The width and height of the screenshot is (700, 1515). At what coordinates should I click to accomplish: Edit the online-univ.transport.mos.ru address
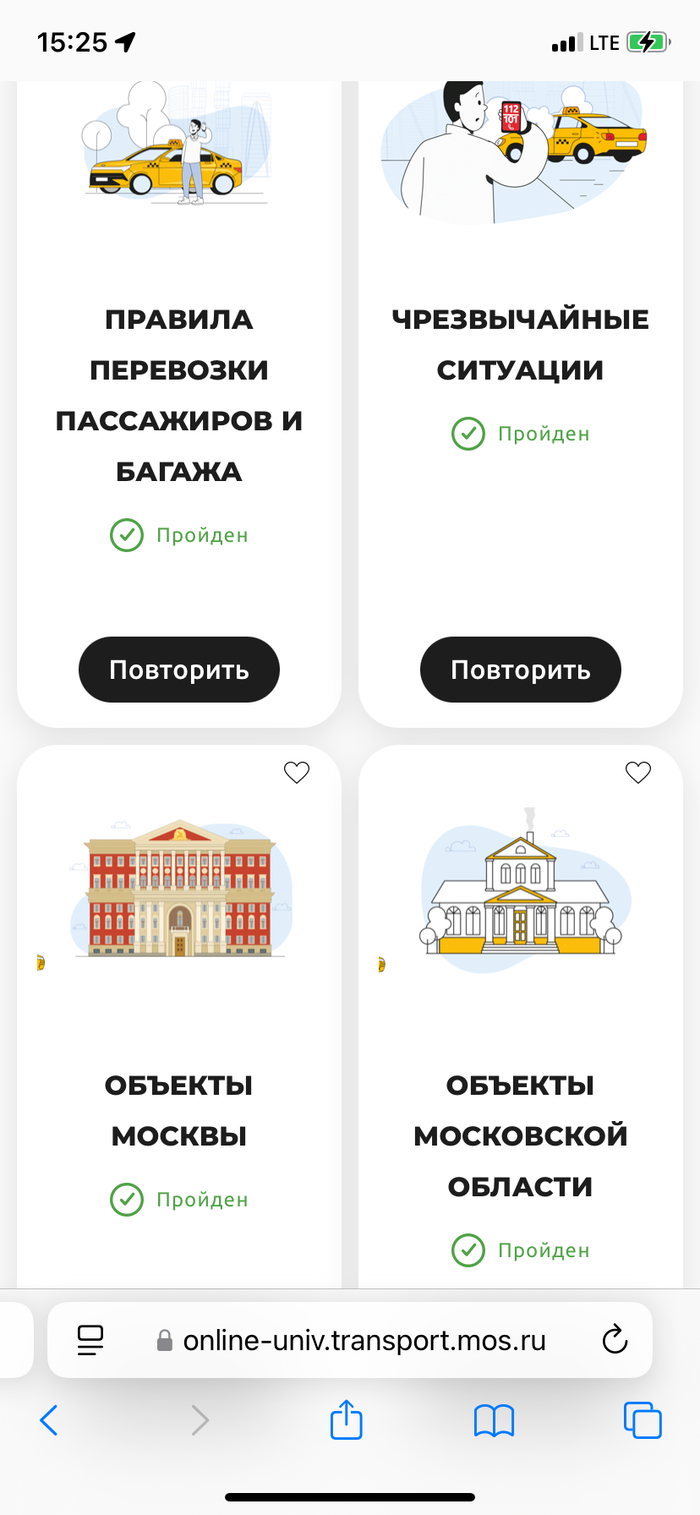tap(364, 1340)
